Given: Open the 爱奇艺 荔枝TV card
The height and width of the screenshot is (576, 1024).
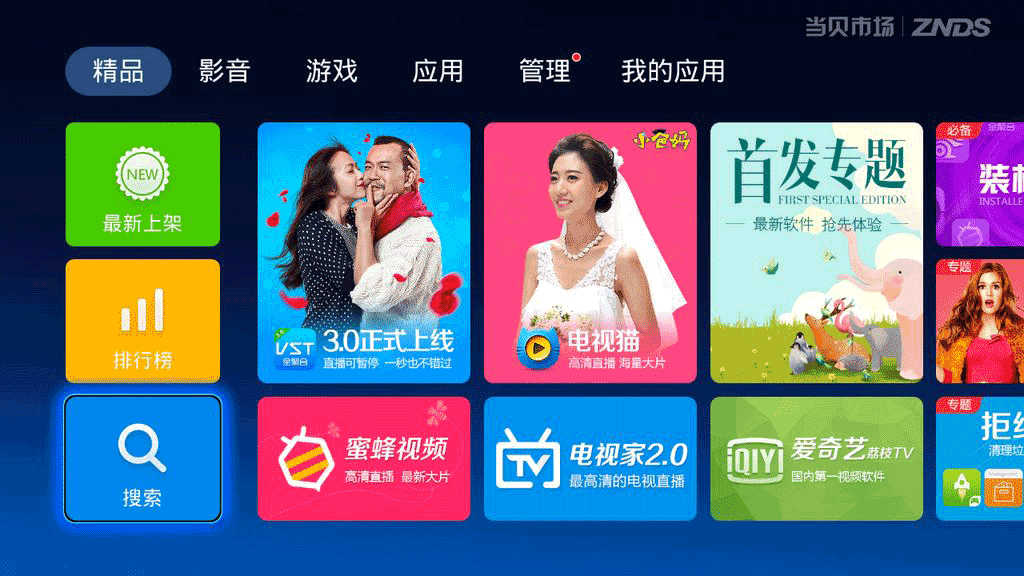Looking at the screenshot, I should [816, 458].
